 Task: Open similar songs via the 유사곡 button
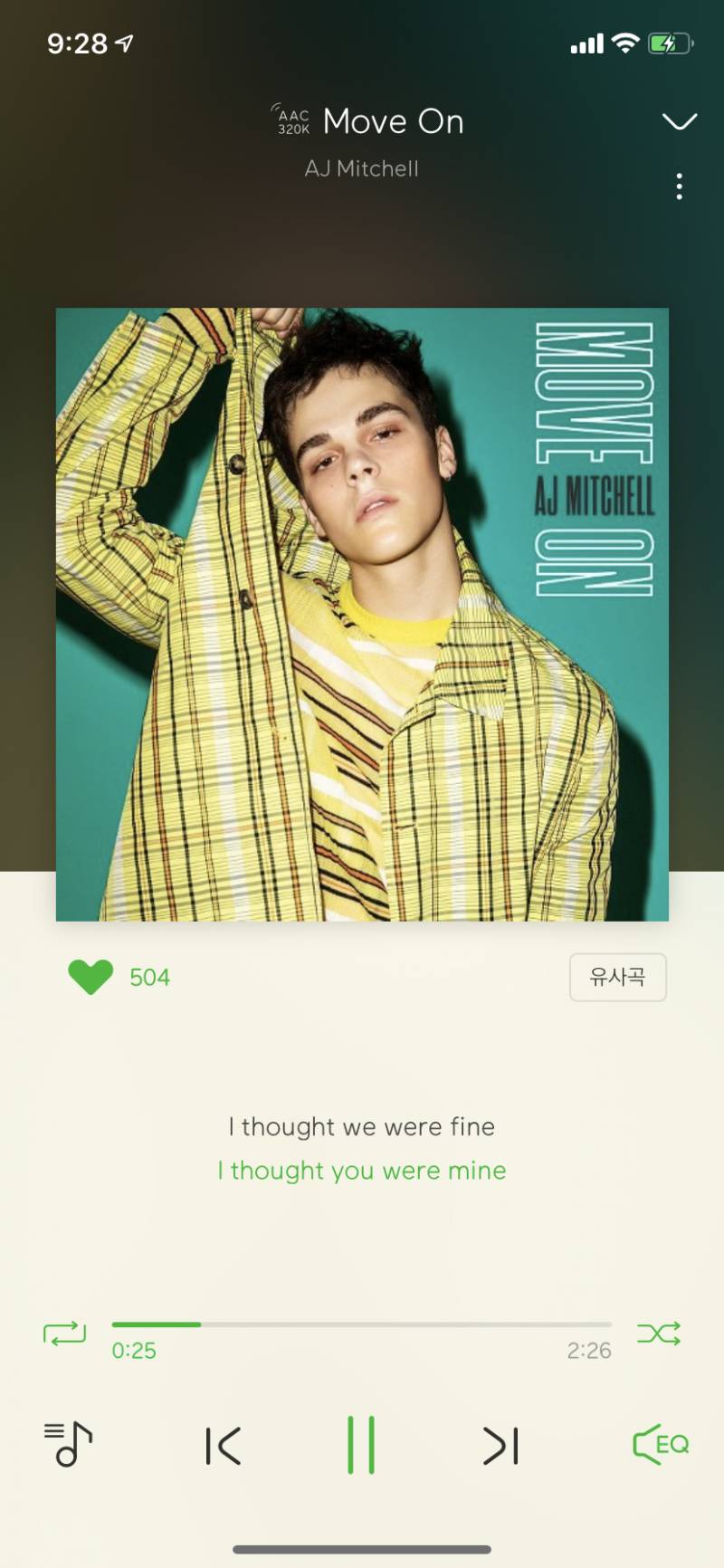point(617,977)
